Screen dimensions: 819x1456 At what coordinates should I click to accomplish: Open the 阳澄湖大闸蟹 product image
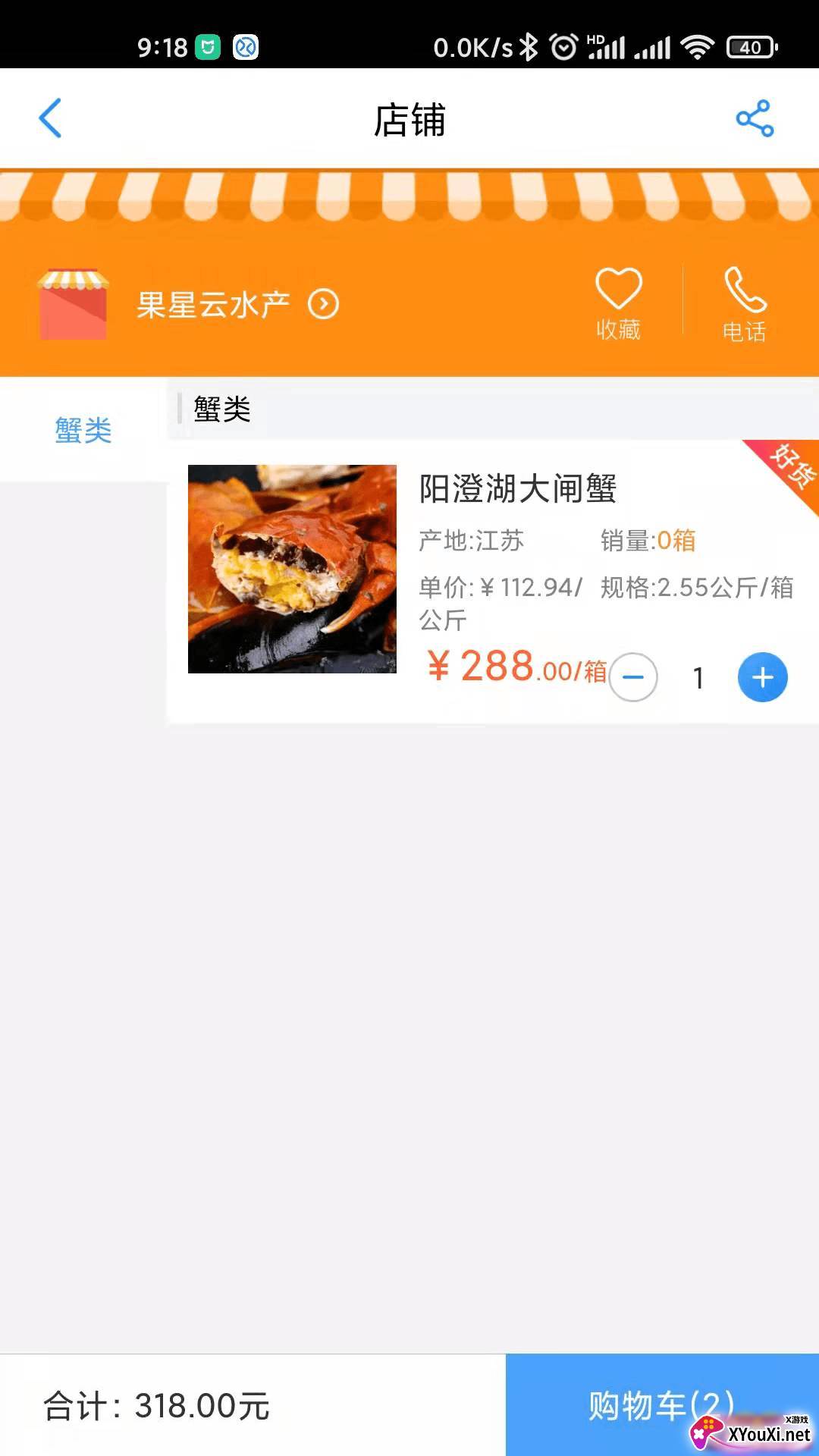292,569
